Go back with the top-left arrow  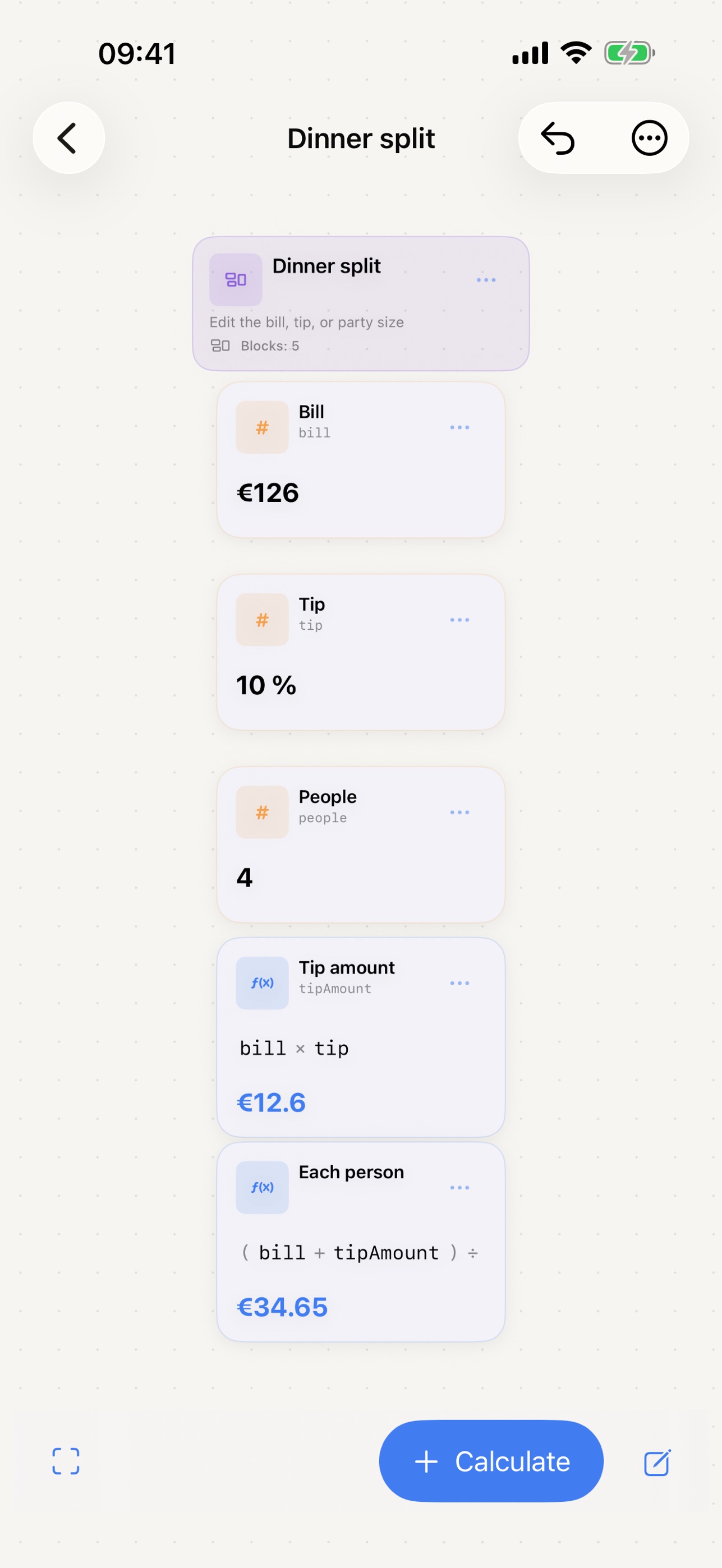pyautogui.click(x=69, y=138)
